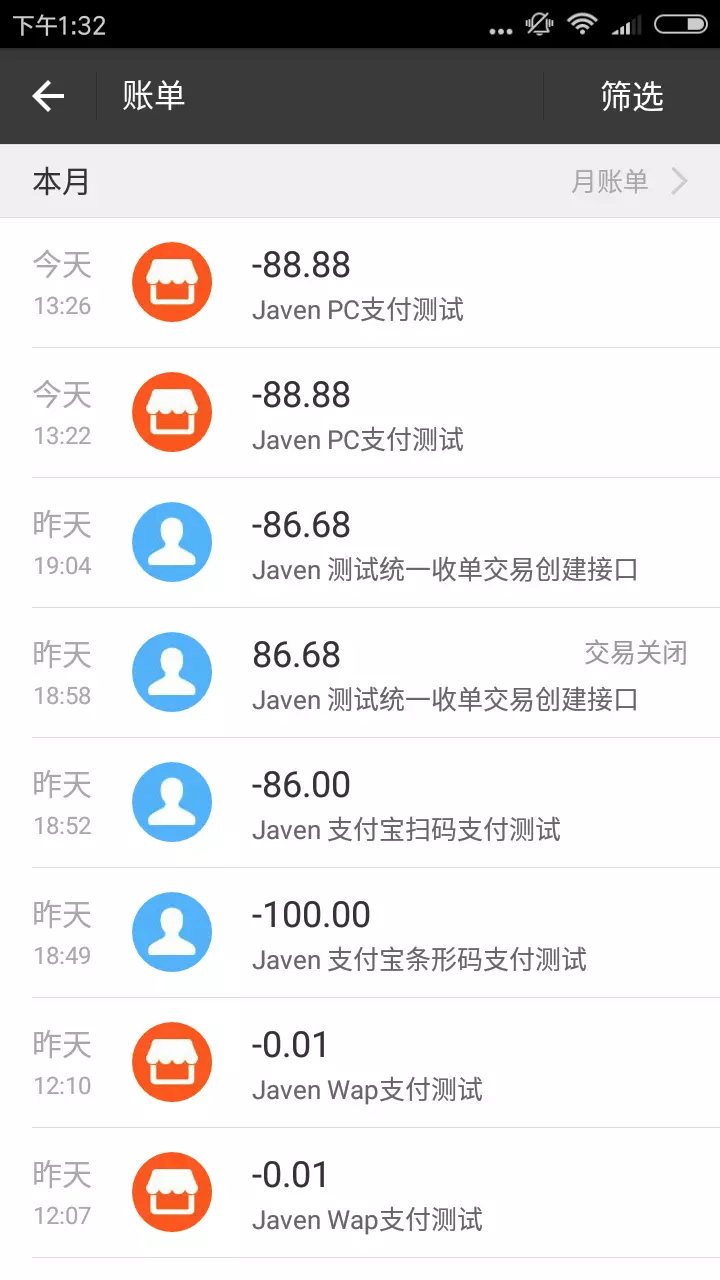Select the blue contact icon for 测试统一收单交易创建接口 at 19:04
This screenshot has height=1280, width=720.
[172, 542]
